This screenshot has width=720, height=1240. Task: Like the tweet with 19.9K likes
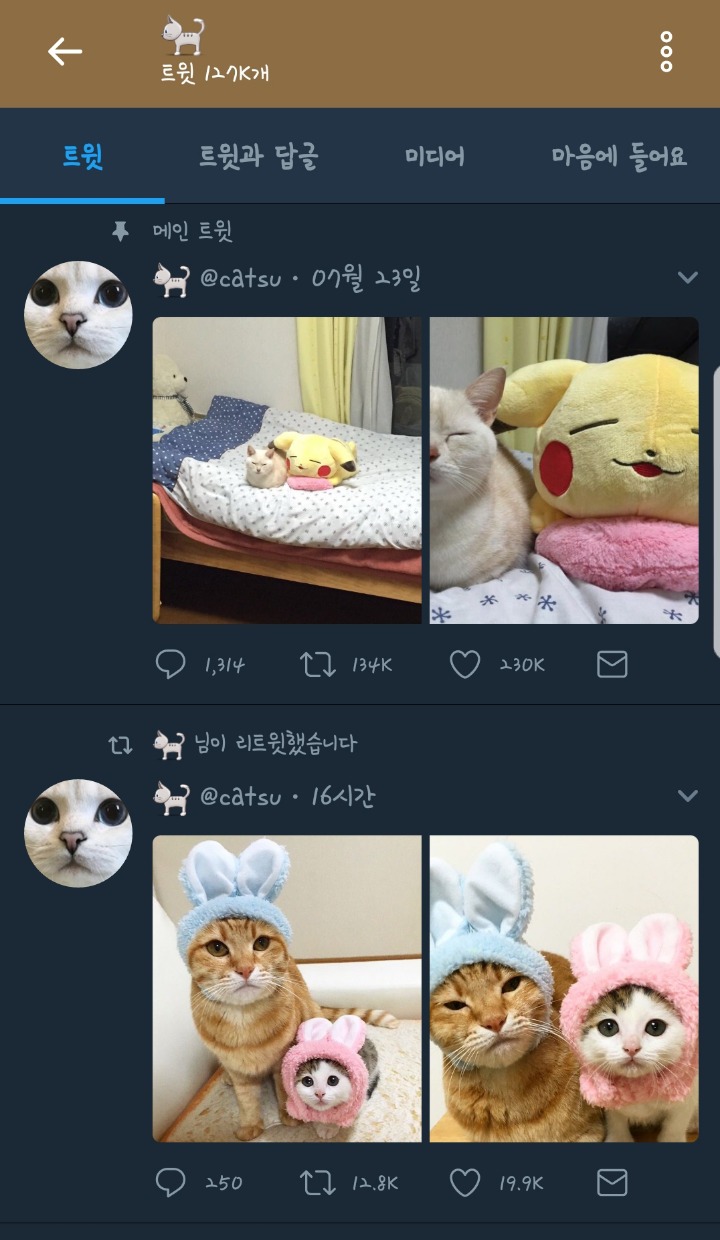point(465,1183)
